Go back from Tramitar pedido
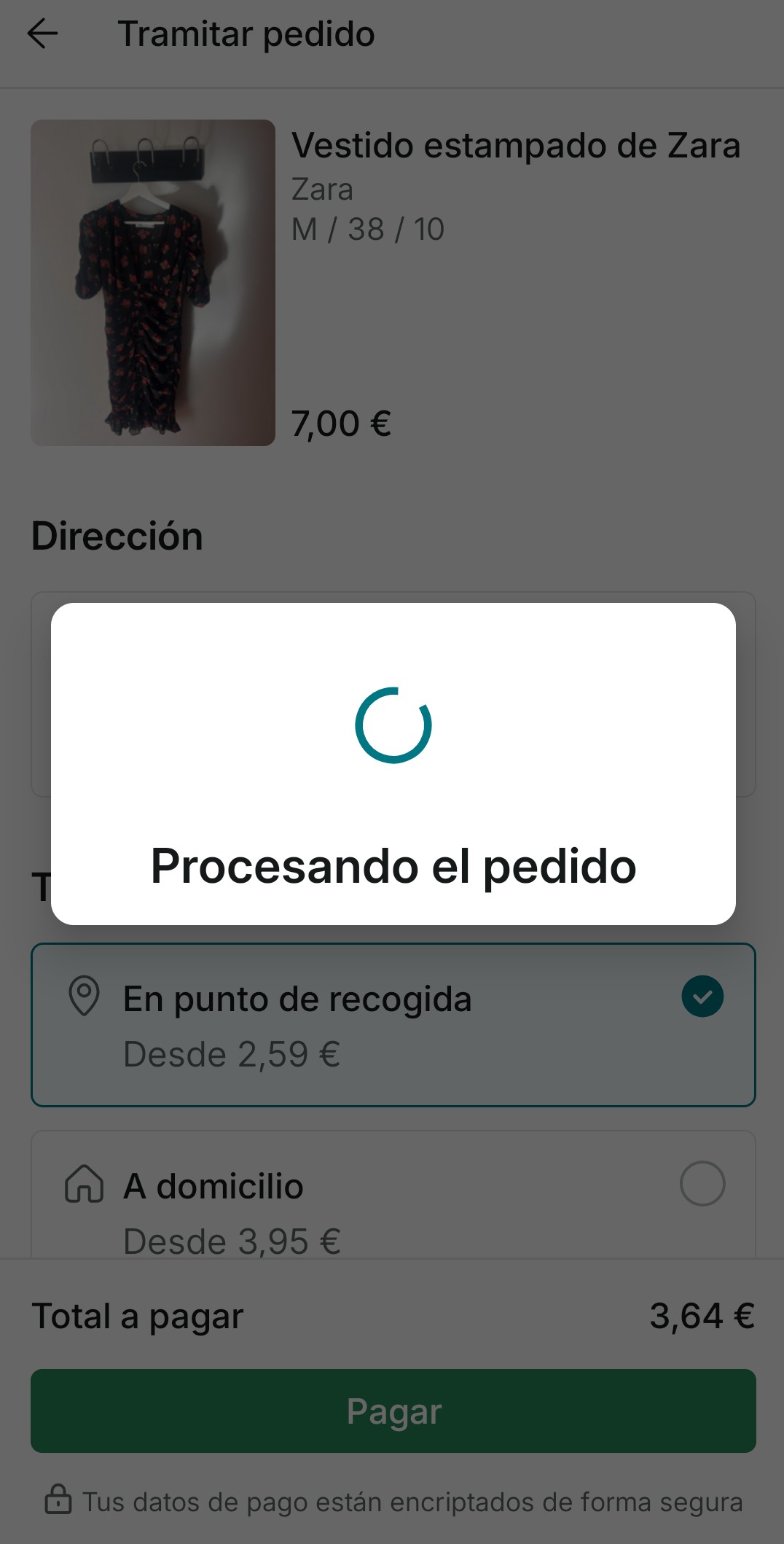The height and width of the screenshot is (1544, 784). click(42, 34)
